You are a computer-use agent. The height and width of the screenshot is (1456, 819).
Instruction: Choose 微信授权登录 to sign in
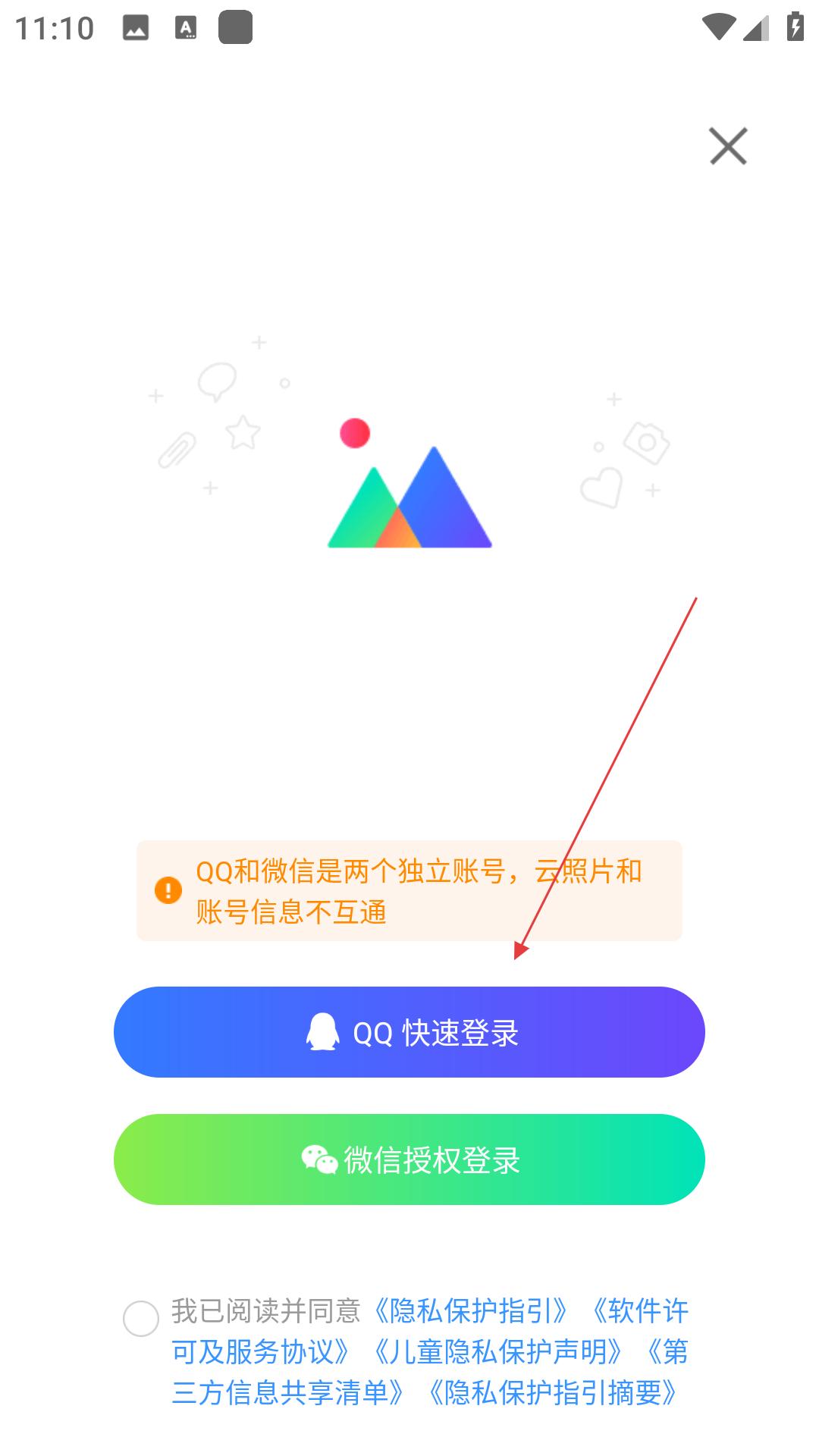(409, 1159)
